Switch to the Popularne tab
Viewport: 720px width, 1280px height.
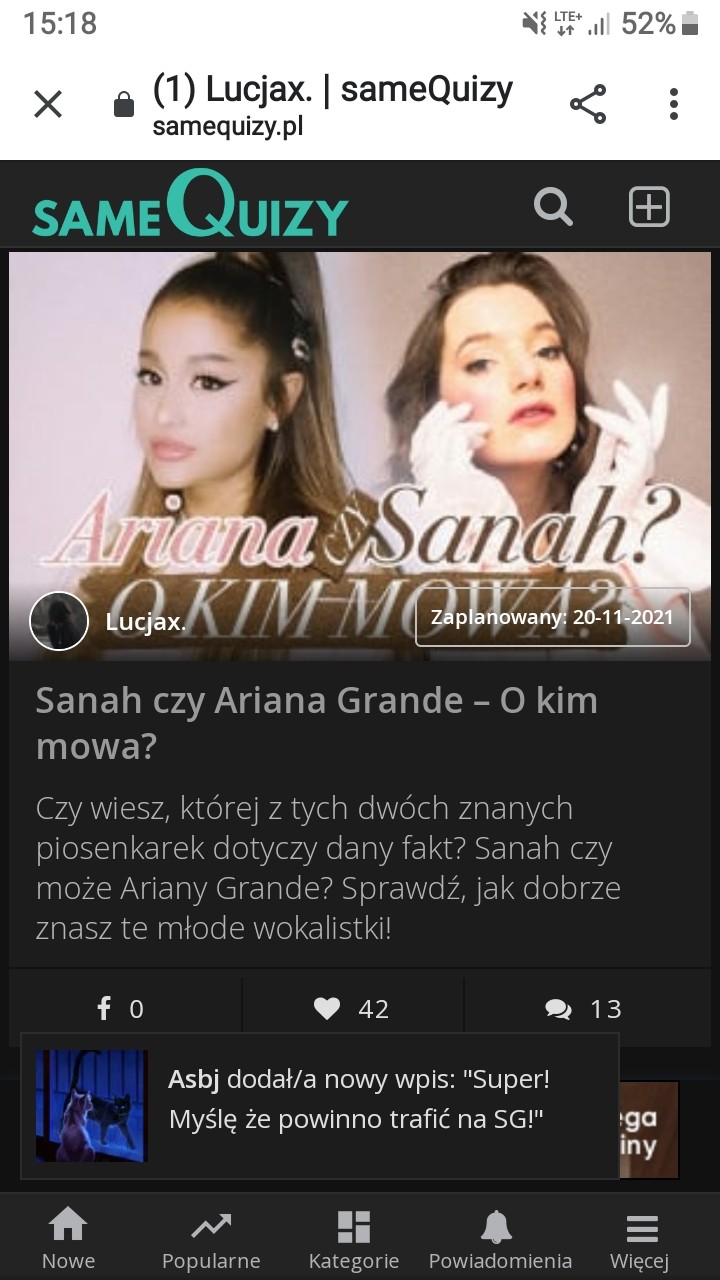(211, 1238)
